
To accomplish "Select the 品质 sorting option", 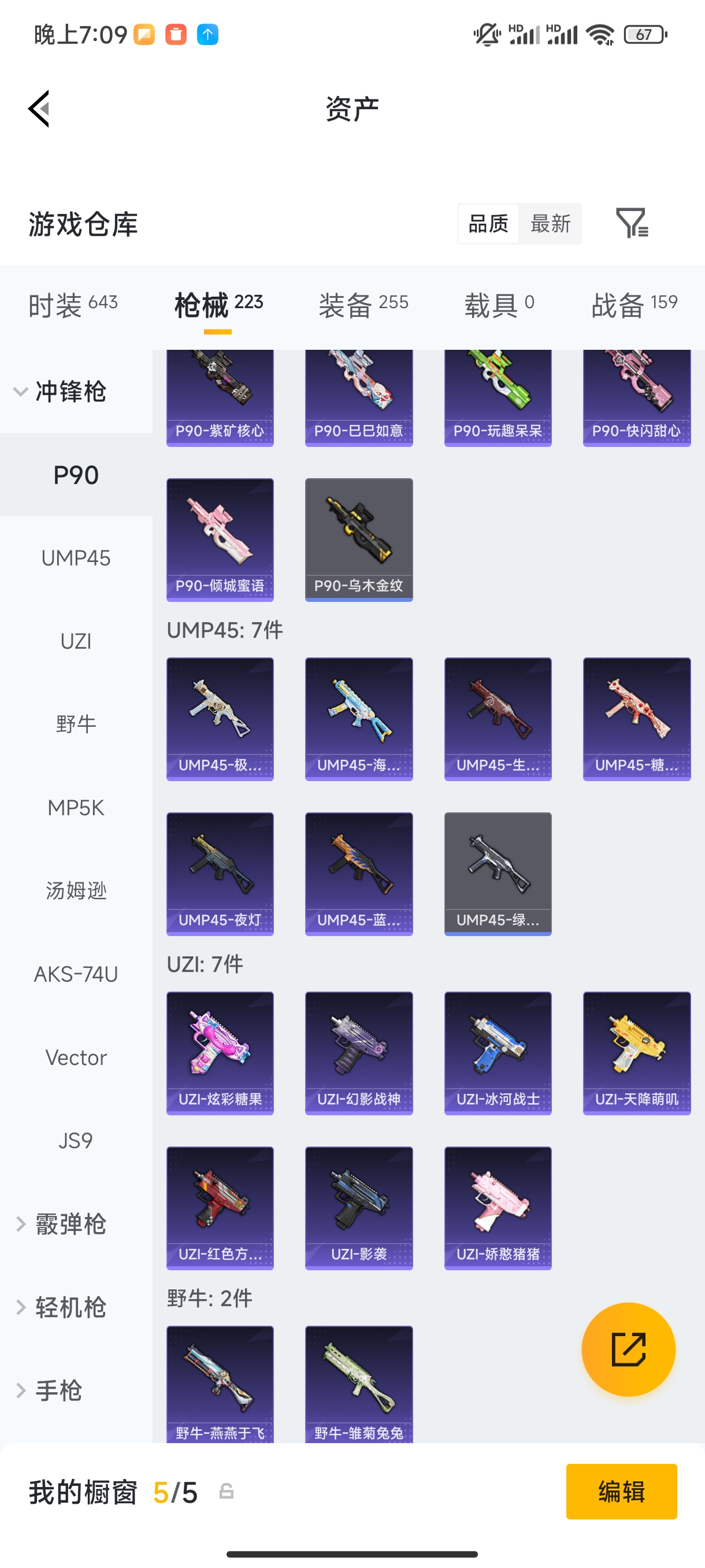I will 488,223.
